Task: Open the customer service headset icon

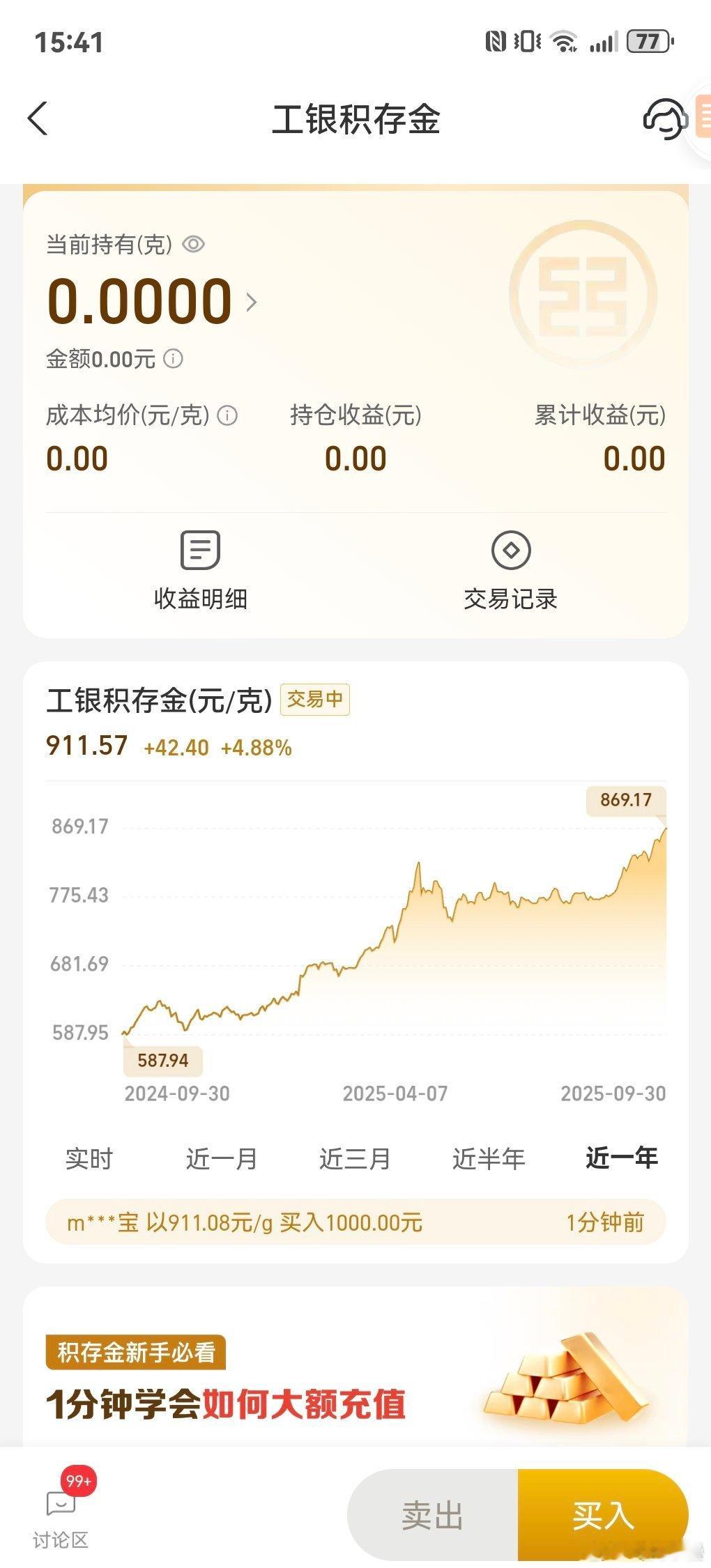Action: tap(664, 118)
